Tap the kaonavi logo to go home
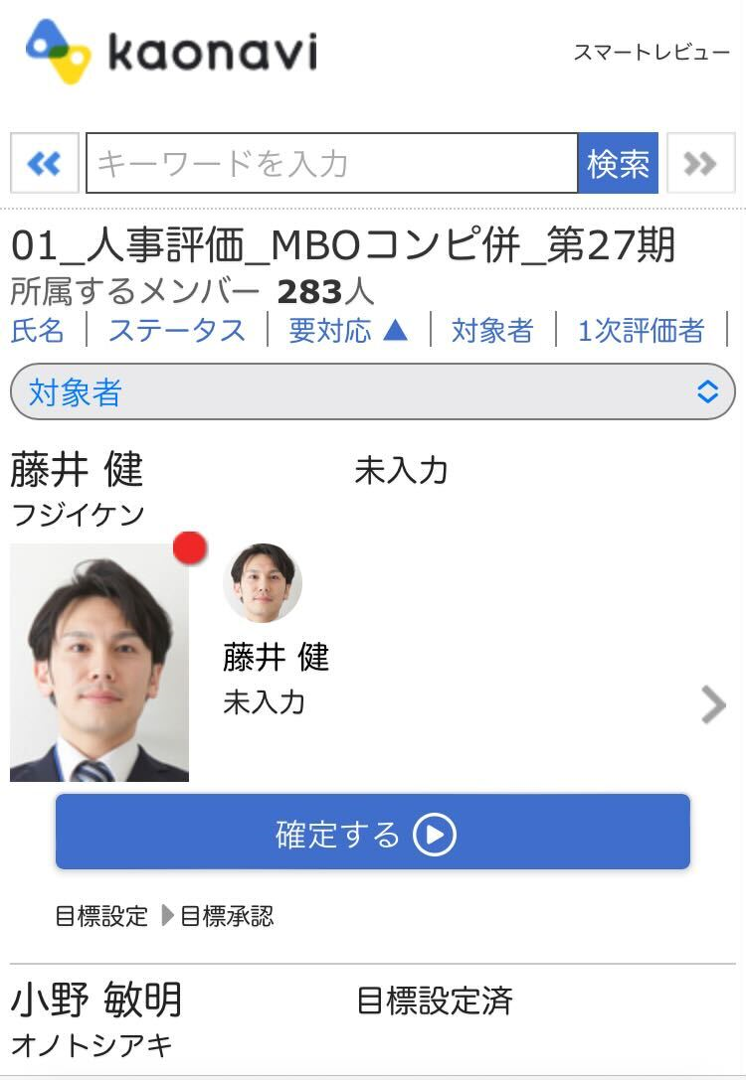 (x=171, y=52)
